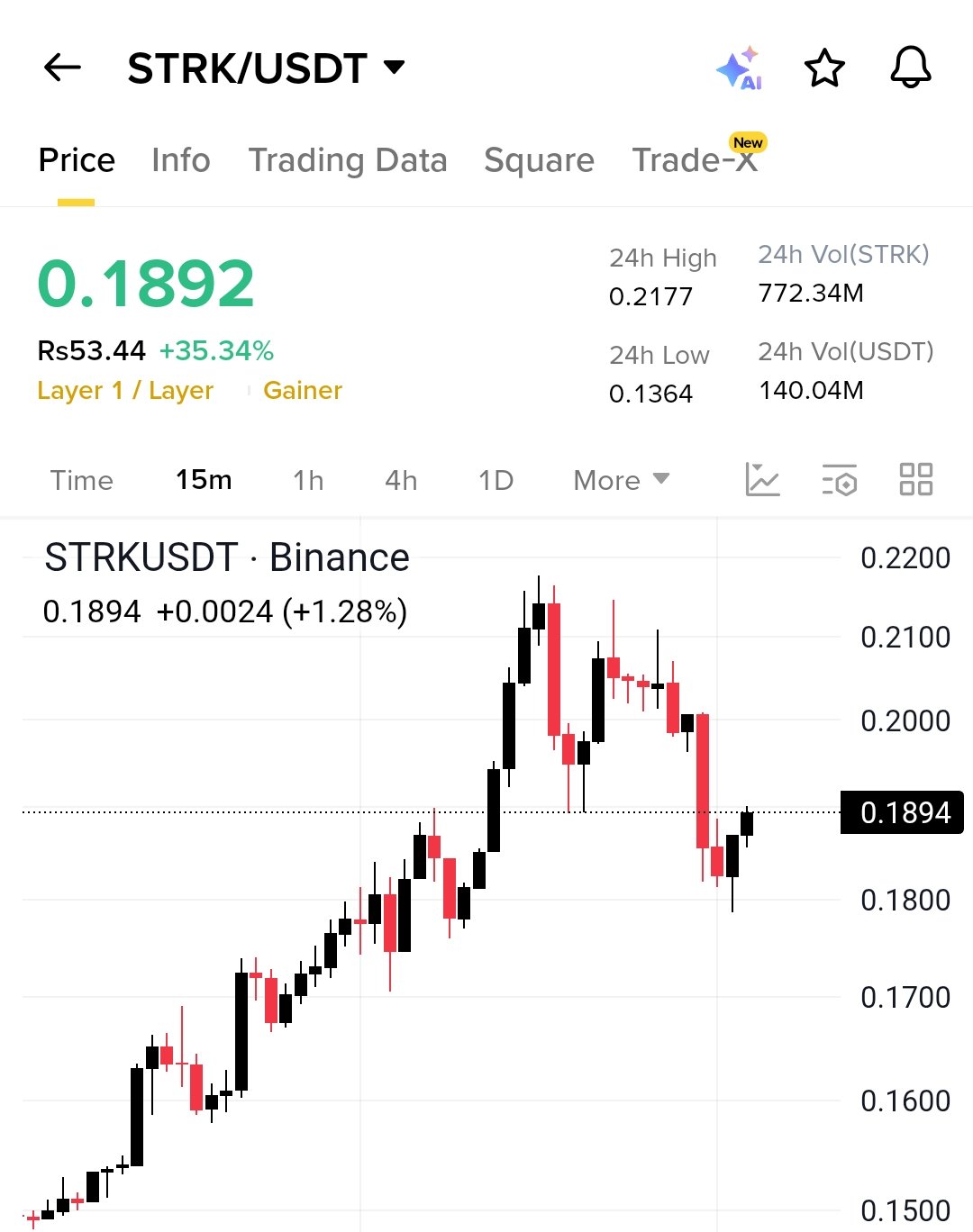Open the chart indicators line icon
973x1232 pixels.
point(762,479)
